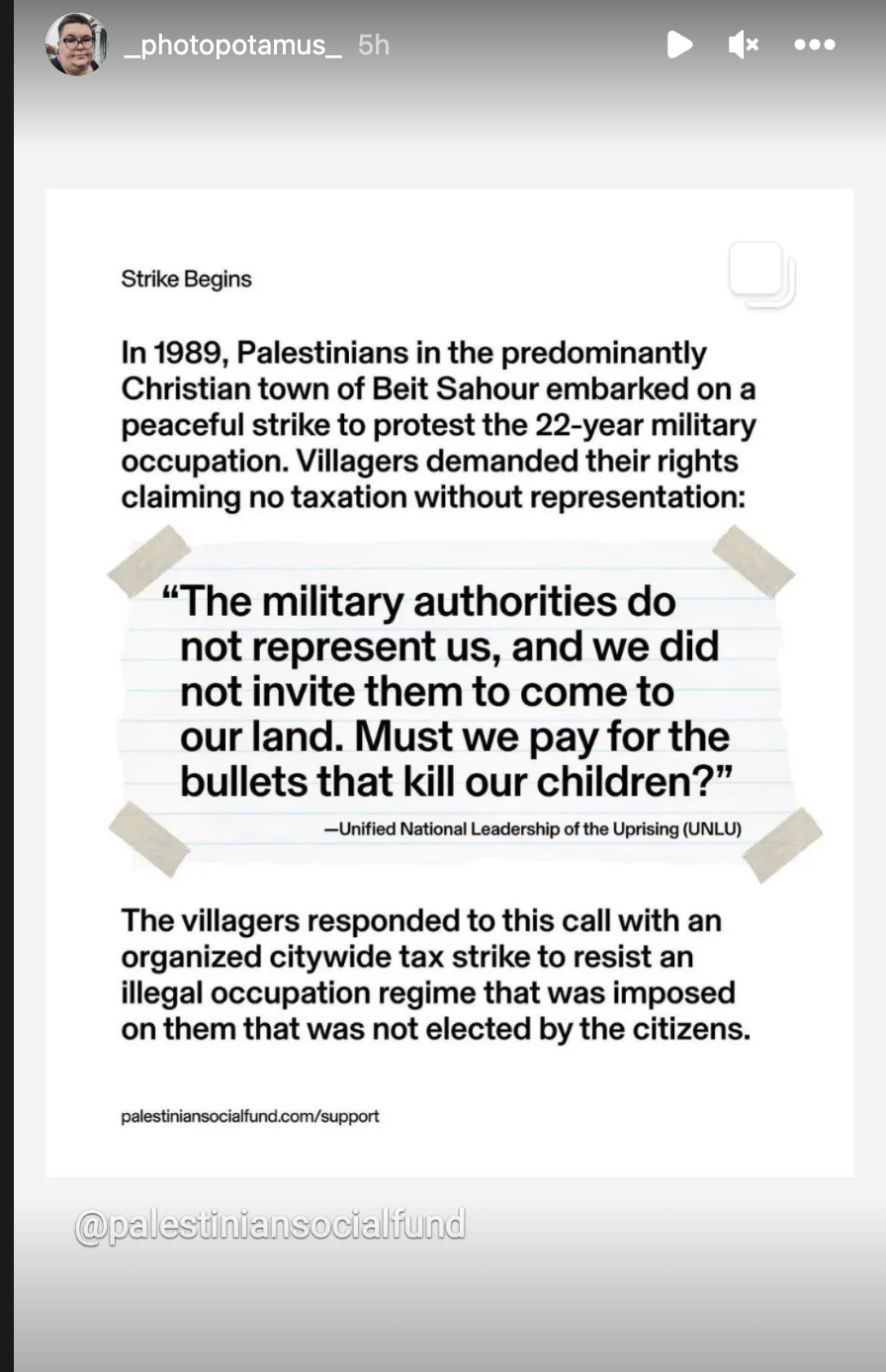Open the @palestiniansocialfund mention
Viewport: 886px width, 1372px height.
coord(270,1226)
